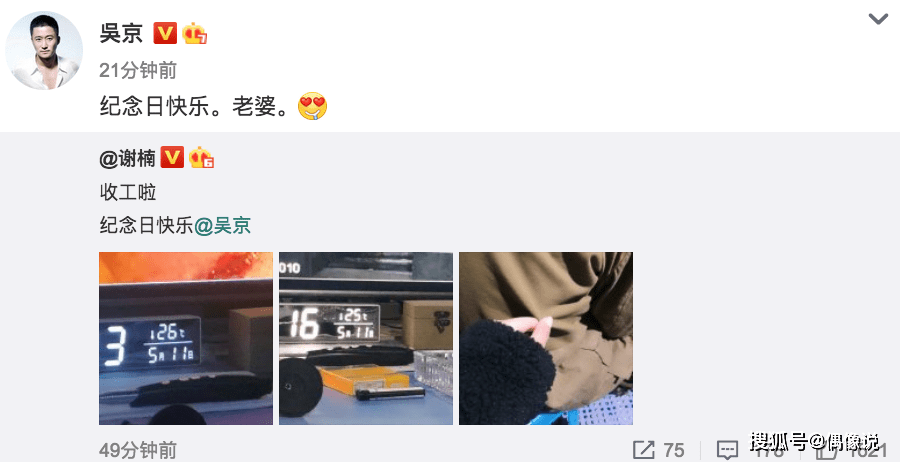Screen dimensions: 900x462
Task: Tap the @吴京 mention in reposted text
Action: (x=222, y=225)
